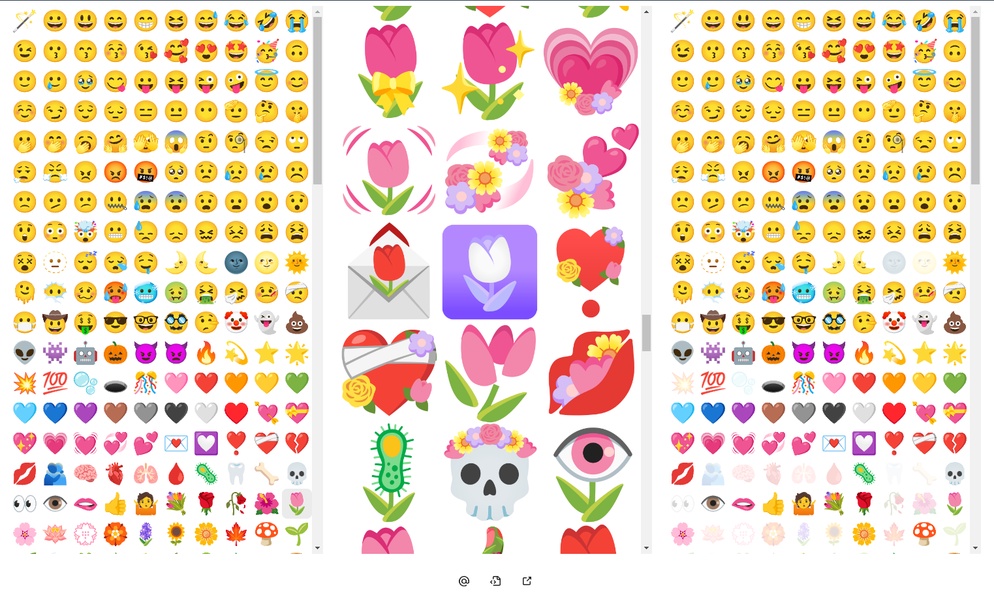The height and width of the screenshot is (606, 994).
Task: Pick the 100 emoji in left panel
Action: click(54, 382)
